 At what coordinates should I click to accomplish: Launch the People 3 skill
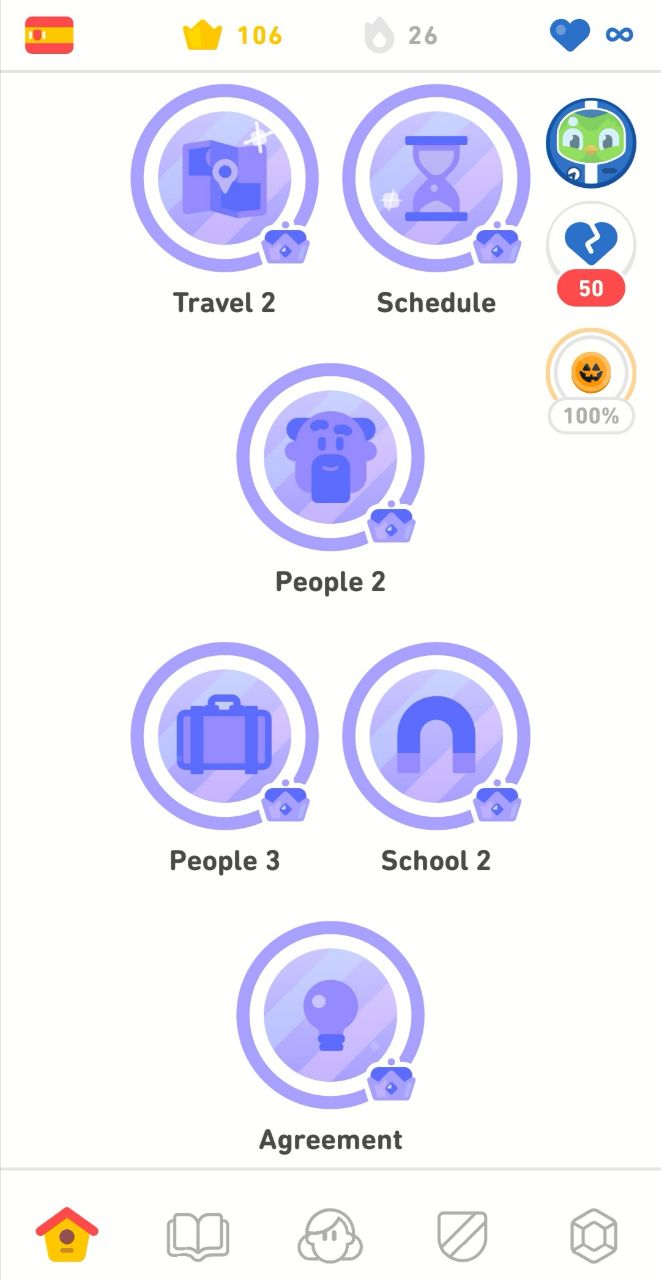click(x=224, y=736)
